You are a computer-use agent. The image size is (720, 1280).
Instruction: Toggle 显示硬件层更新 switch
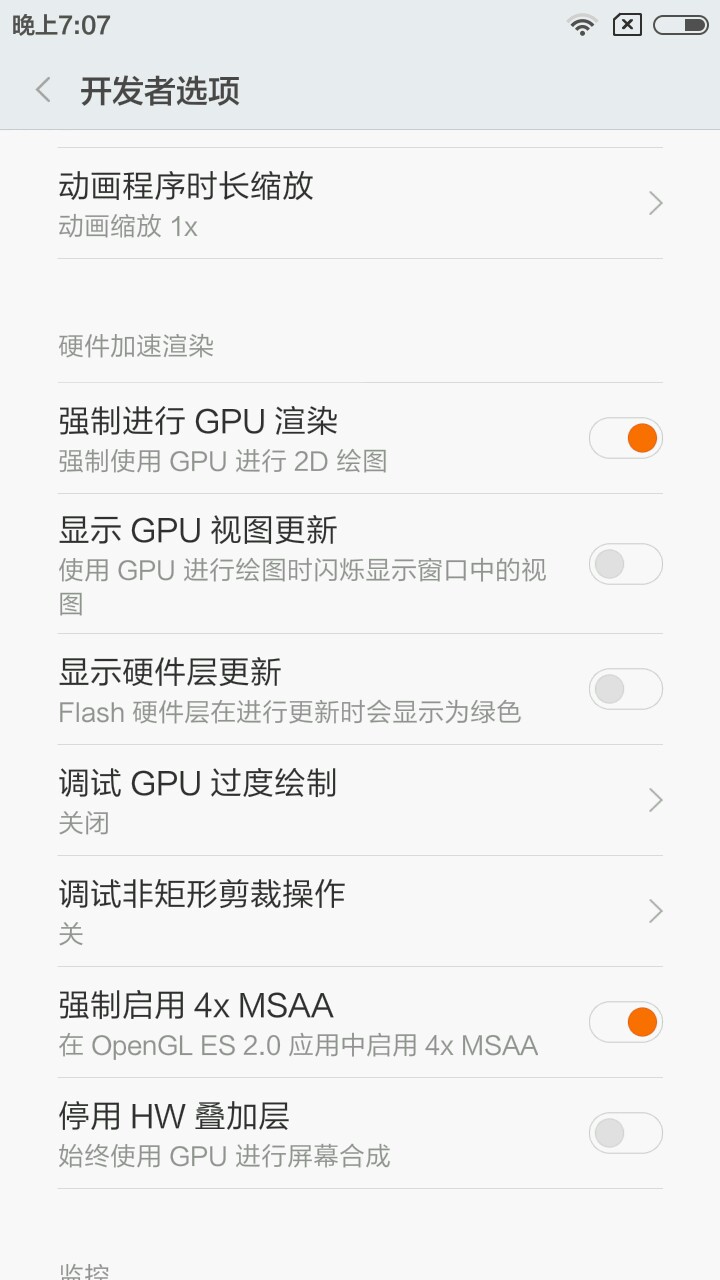tap(625, 689)
